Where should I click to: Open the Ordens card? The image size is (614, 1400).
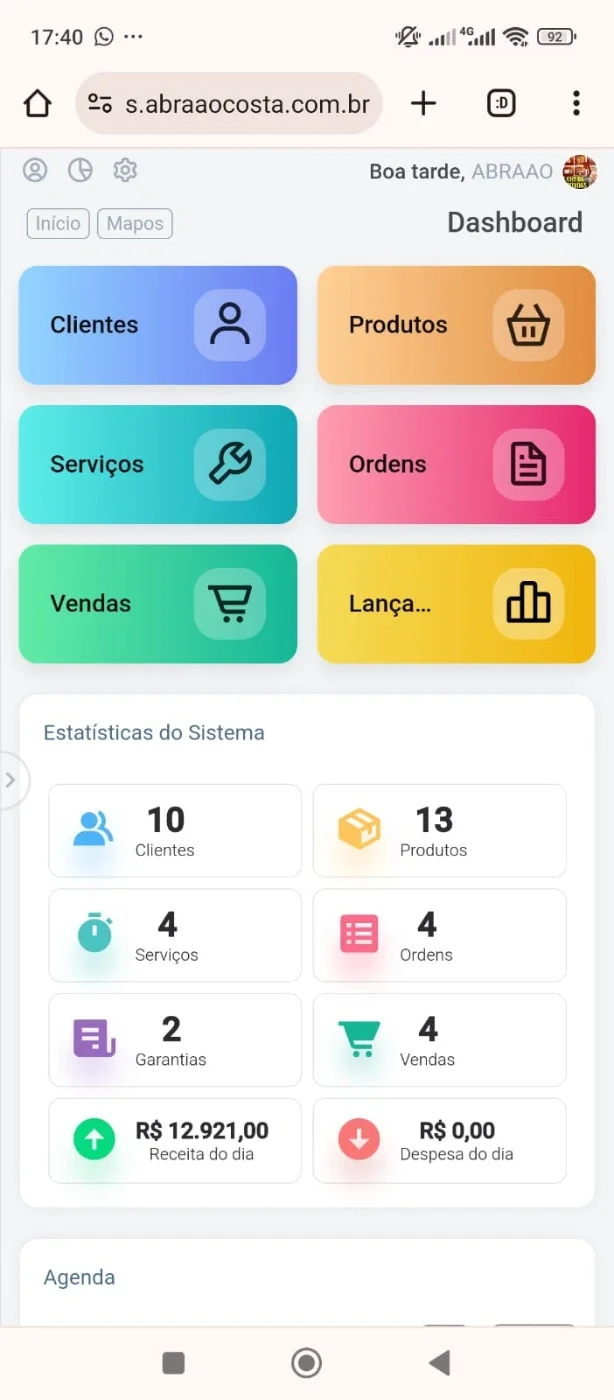tap(456, 464)
